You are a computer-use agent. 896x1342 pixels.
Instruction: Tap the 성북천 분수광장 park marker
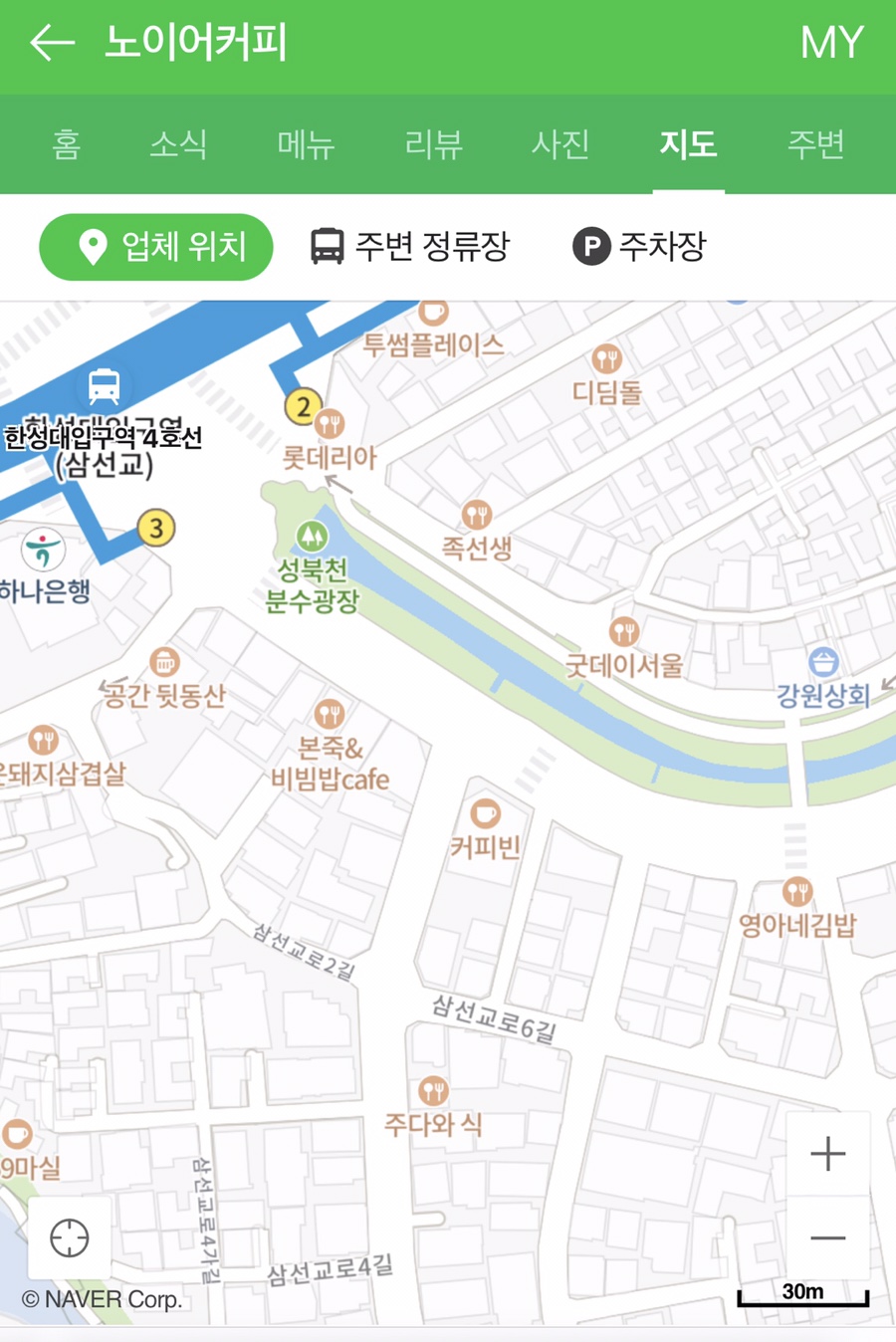click(x=312, y=537)
